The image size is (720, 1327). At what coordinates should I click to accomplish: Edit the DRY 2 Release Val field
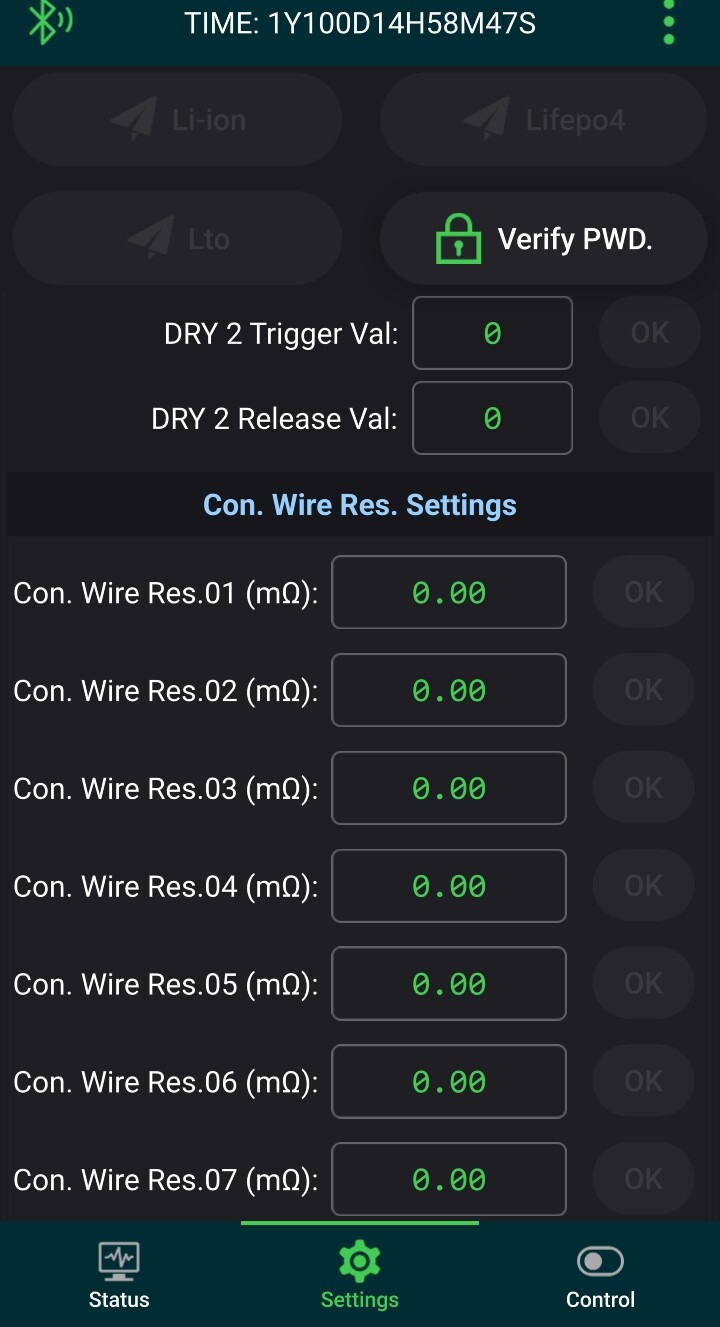coord(492,418)
